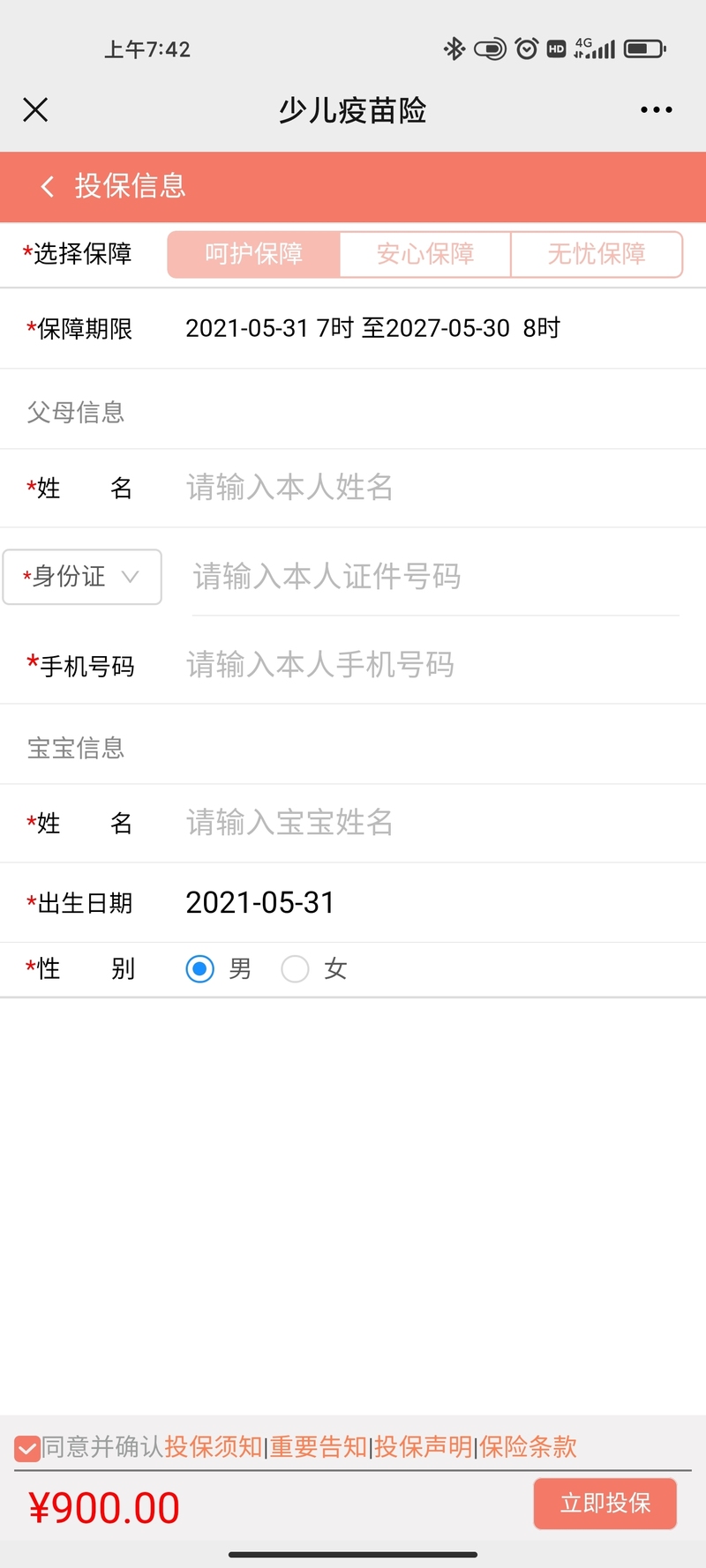Select the 呵护保障 plan
Viewport: 706px width, 1568px height.
254,254
